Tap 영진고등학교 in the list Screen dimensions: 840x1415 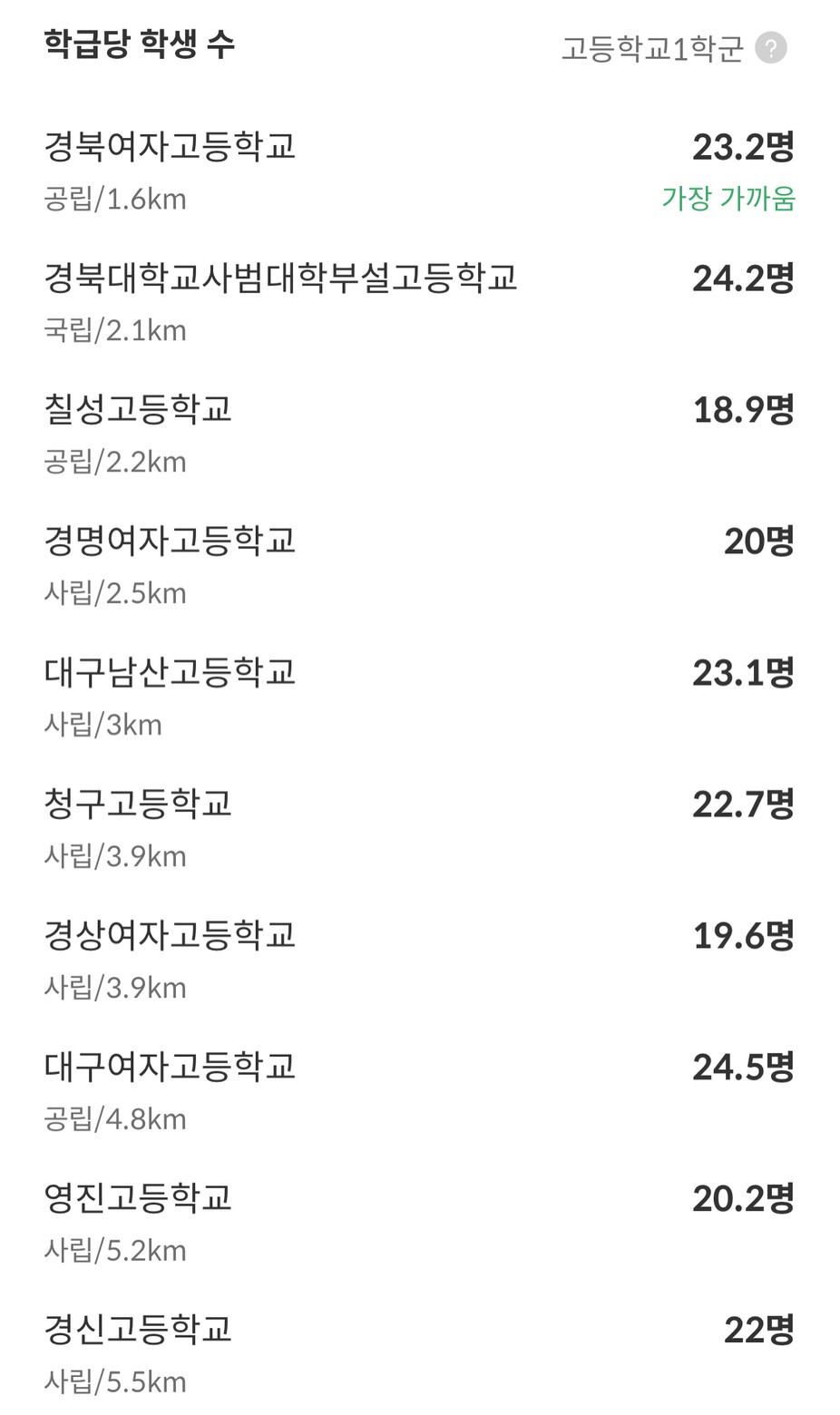(420, 1224)
